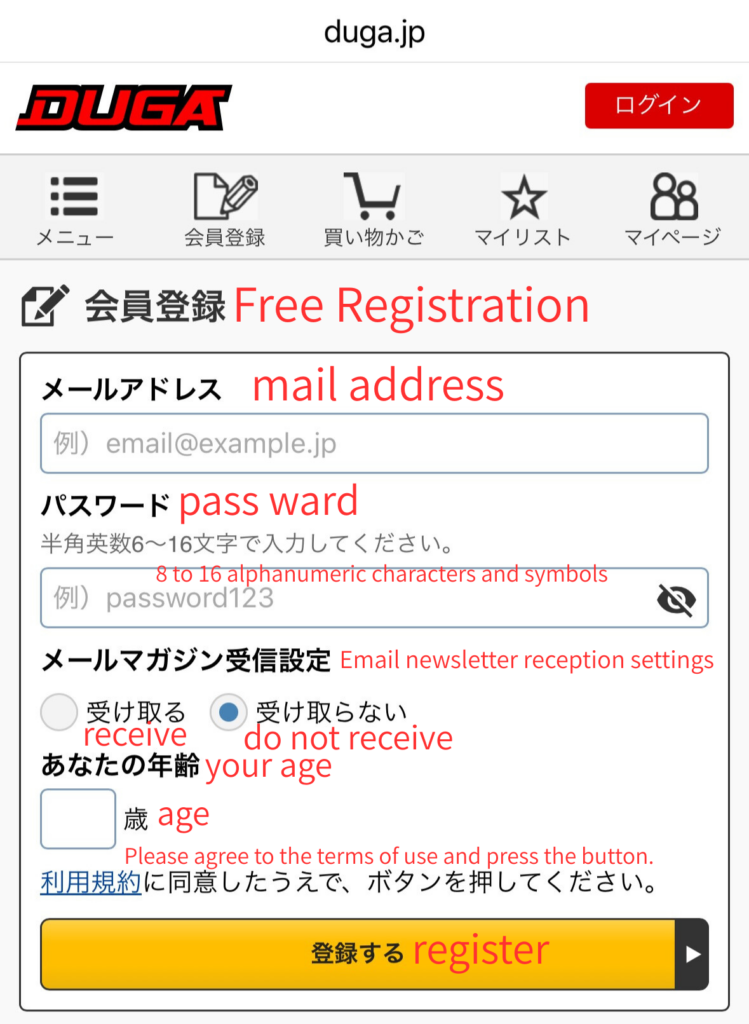Click the duga.jp address bar title
Viewport: 749px width, 1024px height.
374,31
